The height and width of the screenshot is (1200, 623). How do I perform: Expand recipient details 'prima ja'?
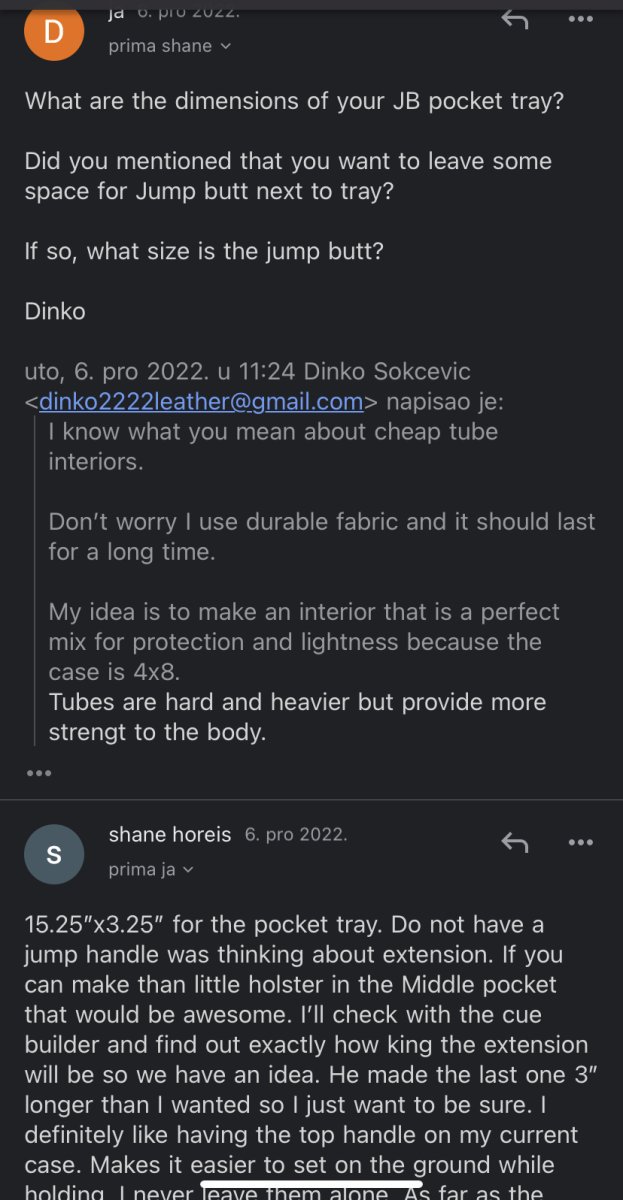pos(150,869)
